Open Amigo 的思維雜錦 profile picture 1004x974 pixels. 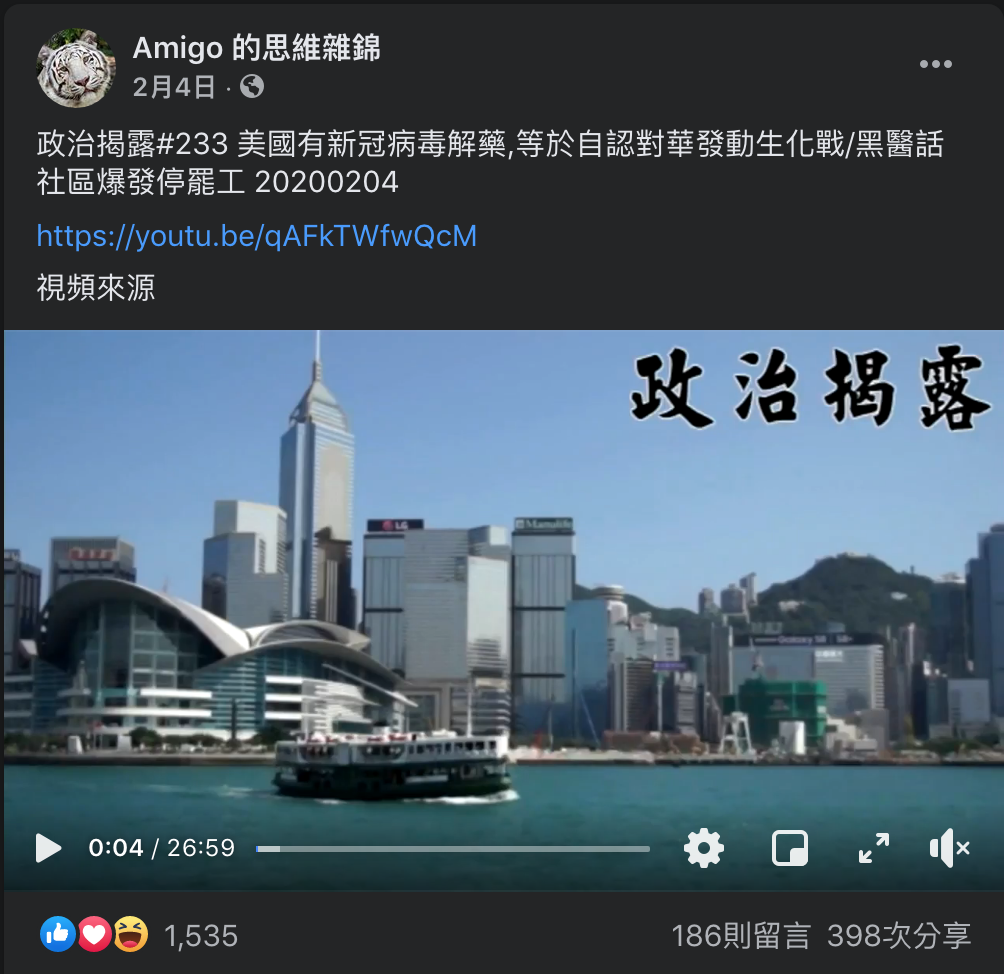(76, 68)
